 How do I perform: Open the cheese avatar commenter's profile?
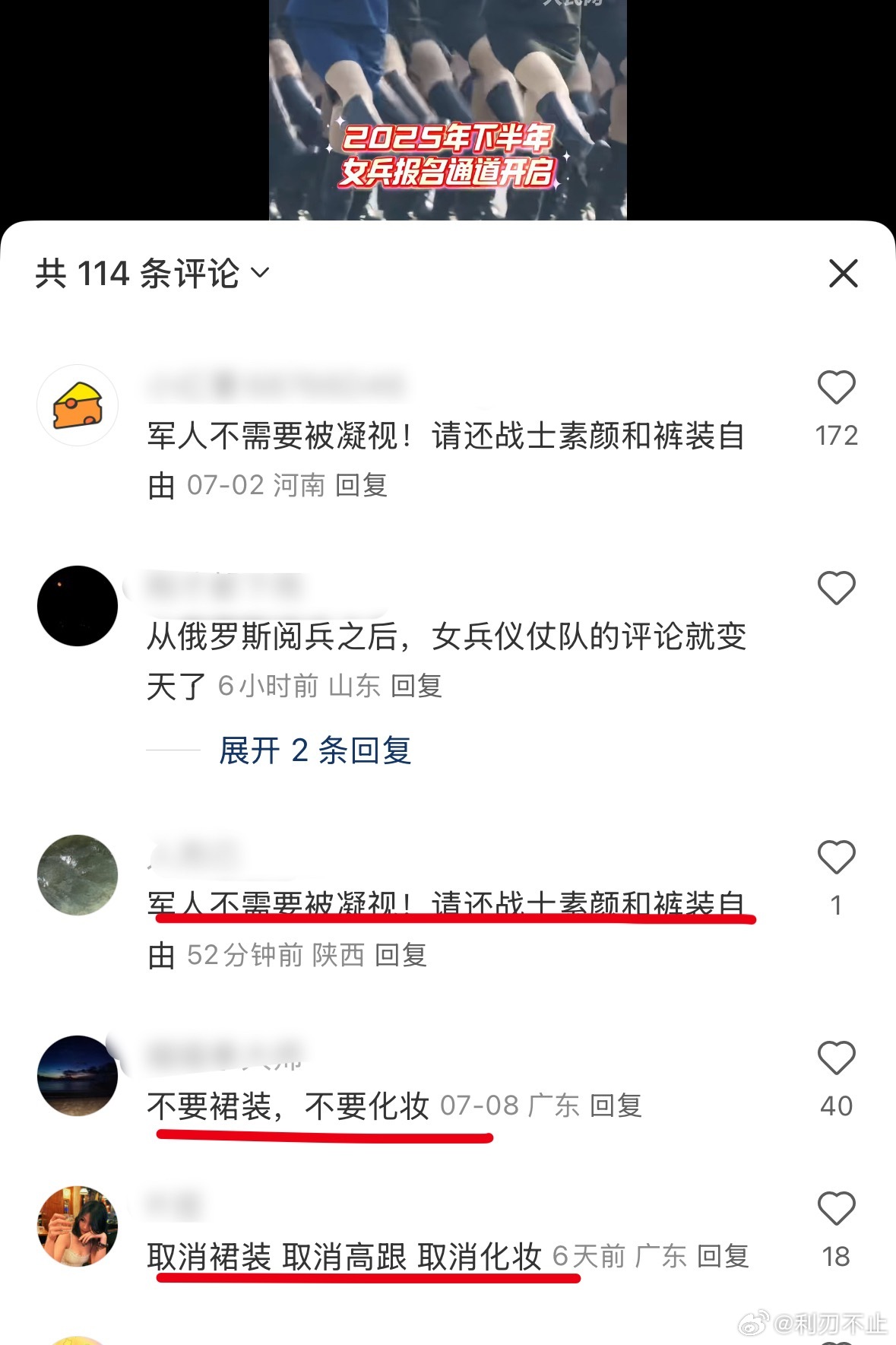tap(78, 405)
